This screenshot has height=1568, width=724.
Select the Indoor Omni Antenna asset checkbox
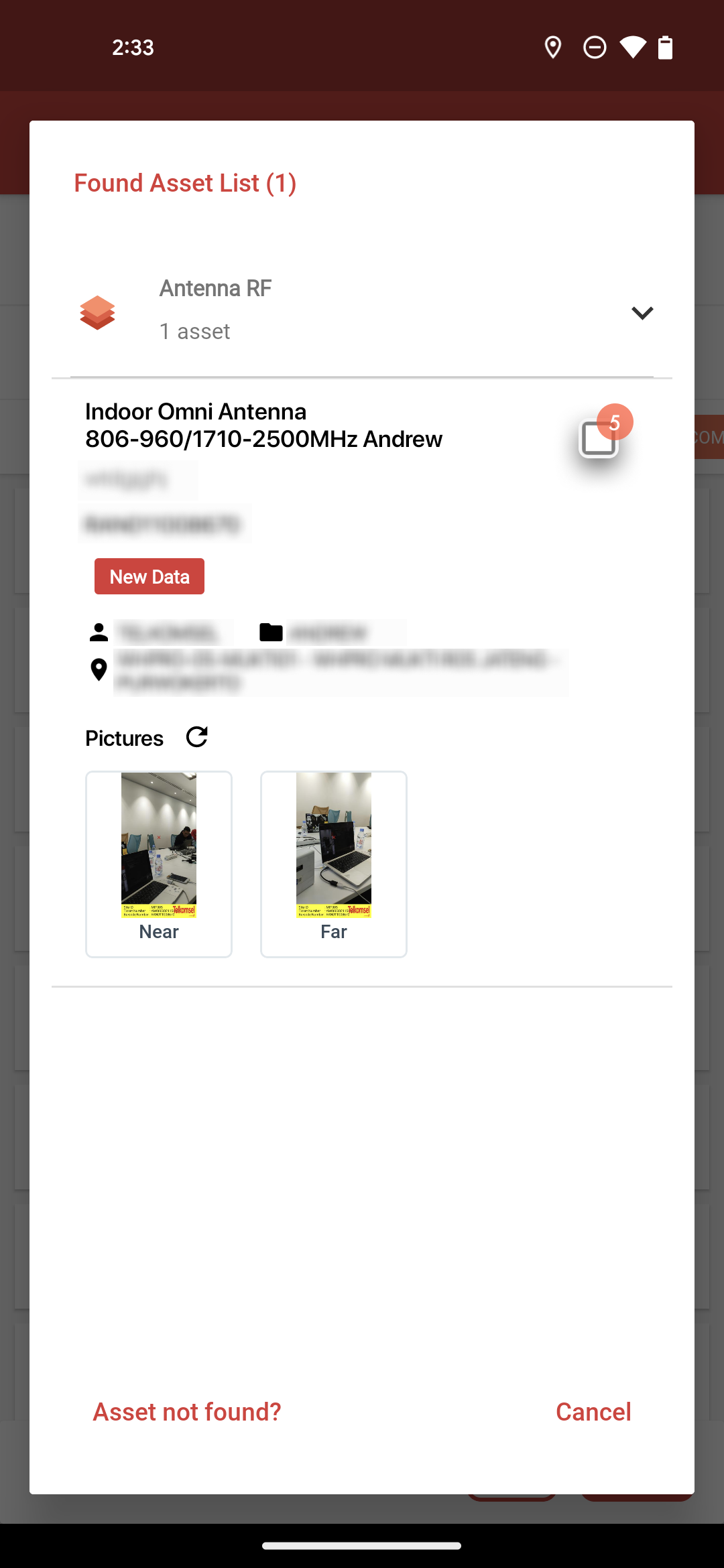(598, 439)
